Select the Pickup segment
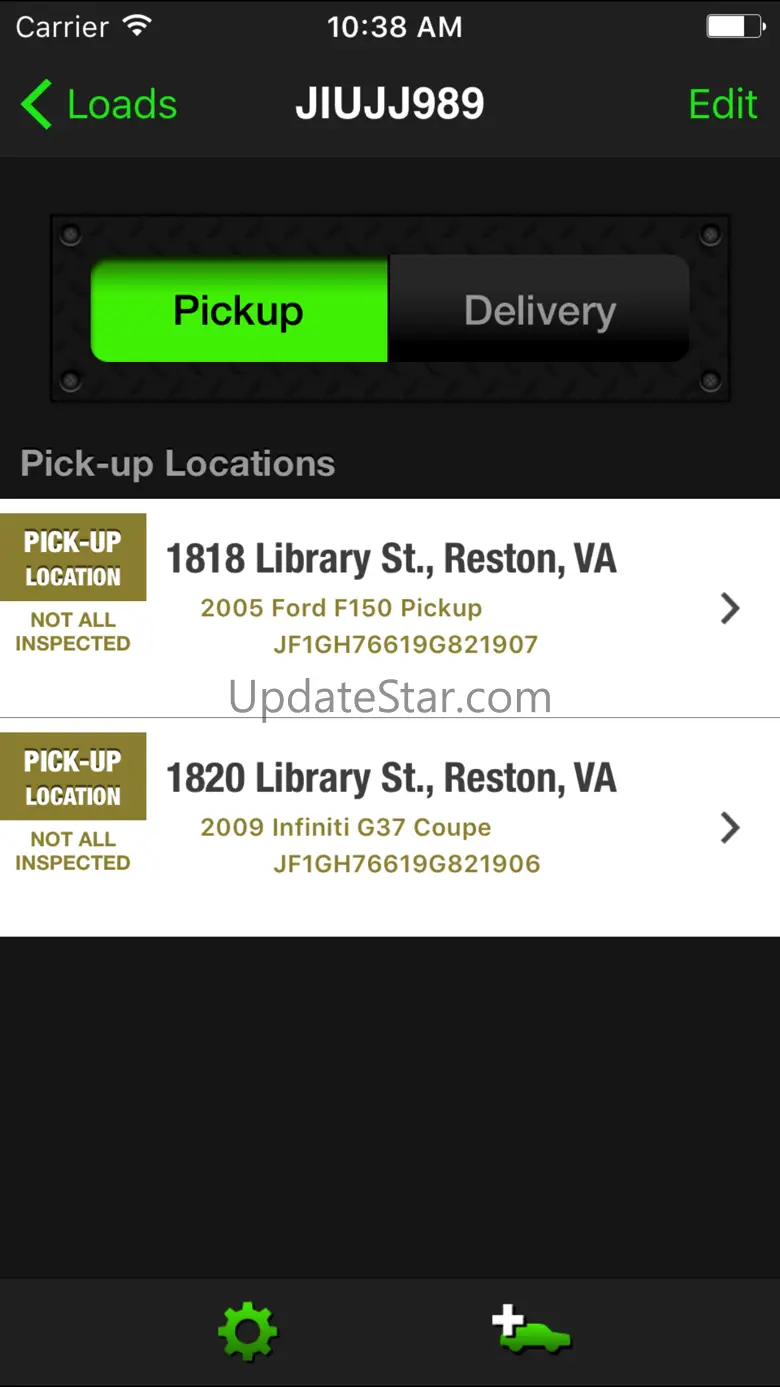 click(239, 310)
